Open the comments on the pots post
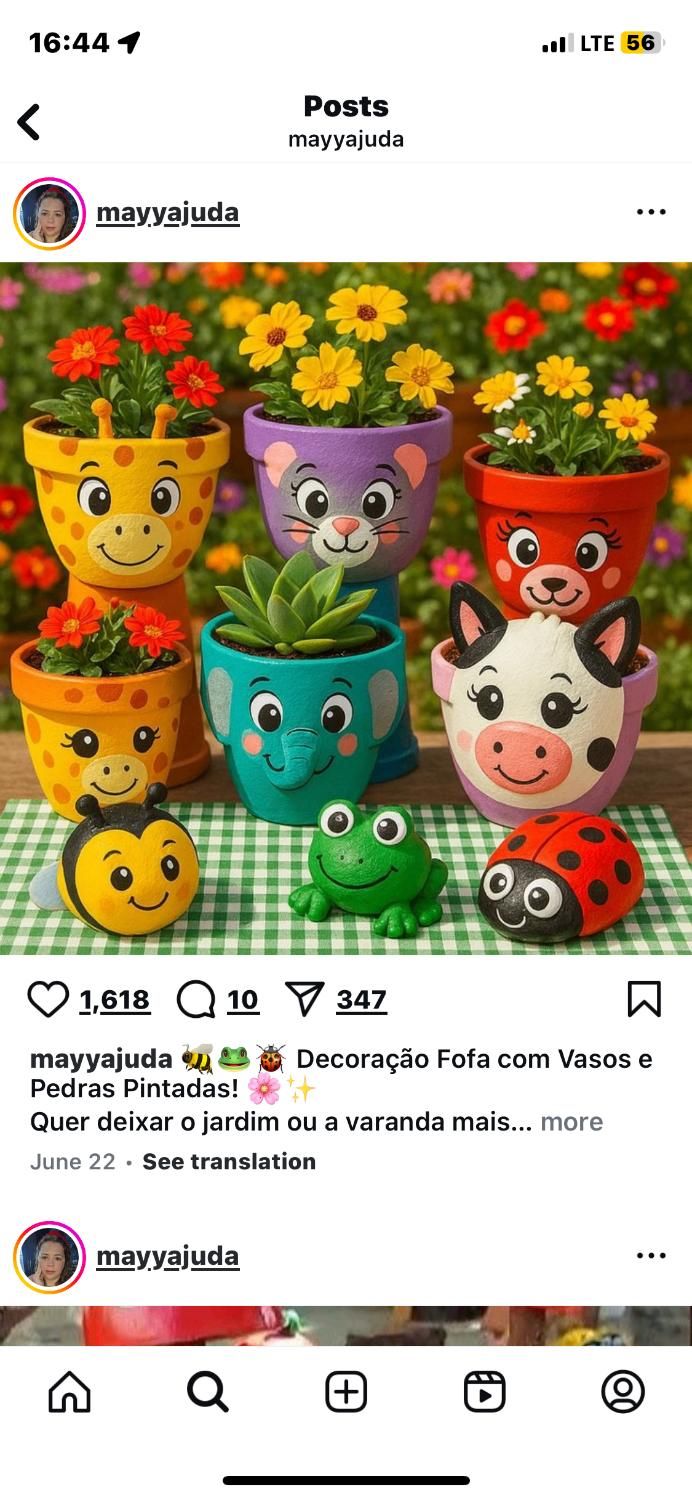The height and width of the screenshot is (1500, 692). (196, 999)
